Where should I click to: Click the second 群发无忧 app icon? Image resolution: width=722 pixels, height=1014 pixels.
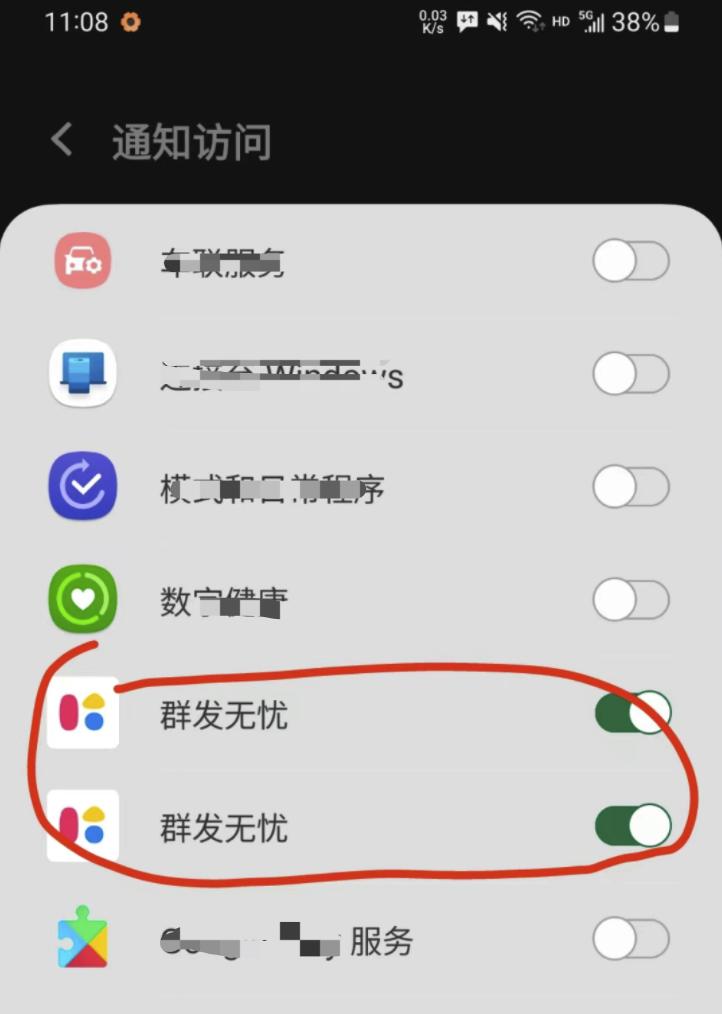[x=82, y=827]
